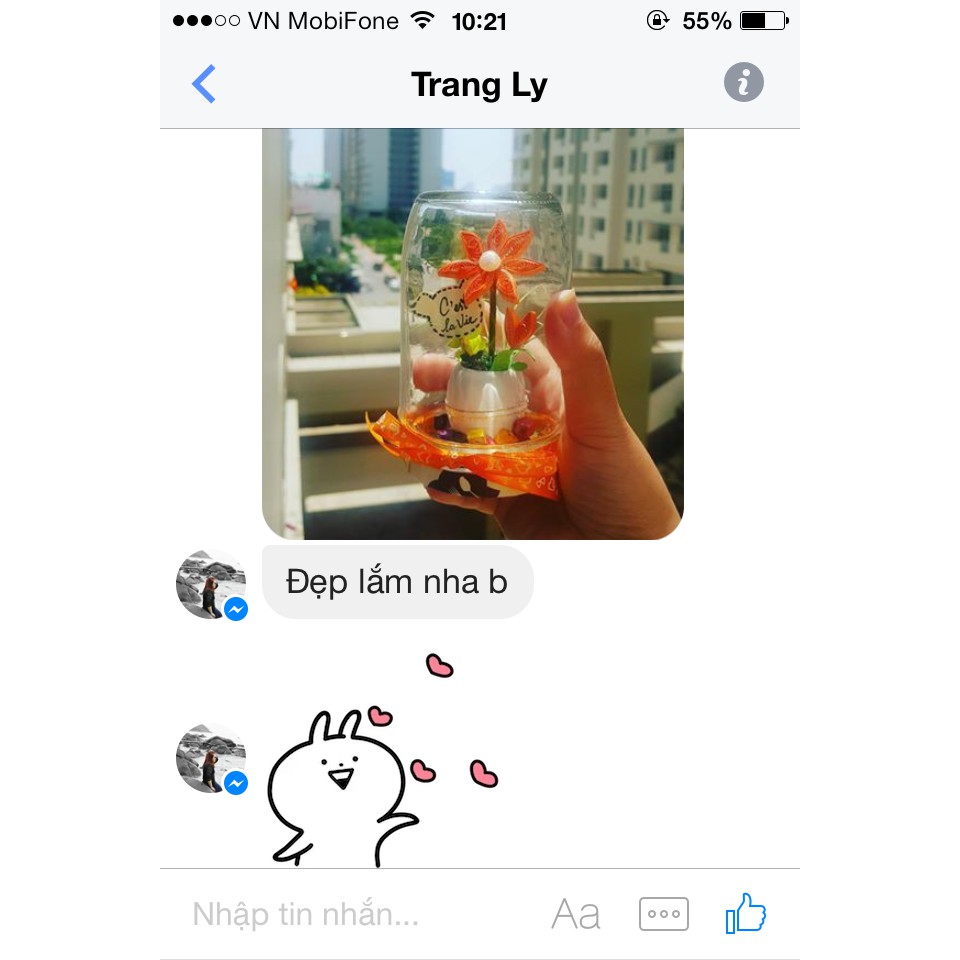Viewport: 960px width, 960px height.
Task: Open the flower jar photo
Action: (x=473, y=334)
